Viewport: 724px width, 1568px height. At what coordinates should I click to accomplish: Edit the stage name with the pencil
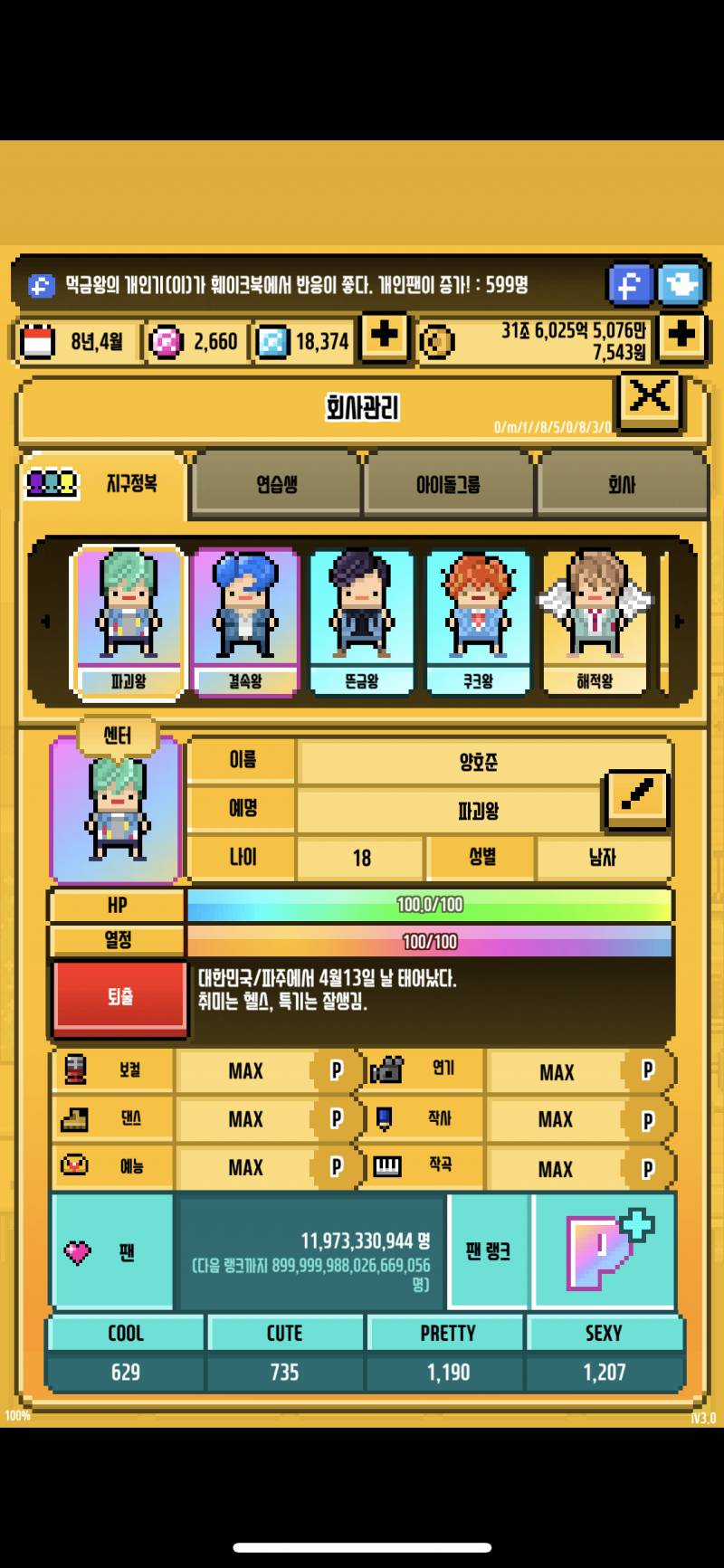click(636, 798)
